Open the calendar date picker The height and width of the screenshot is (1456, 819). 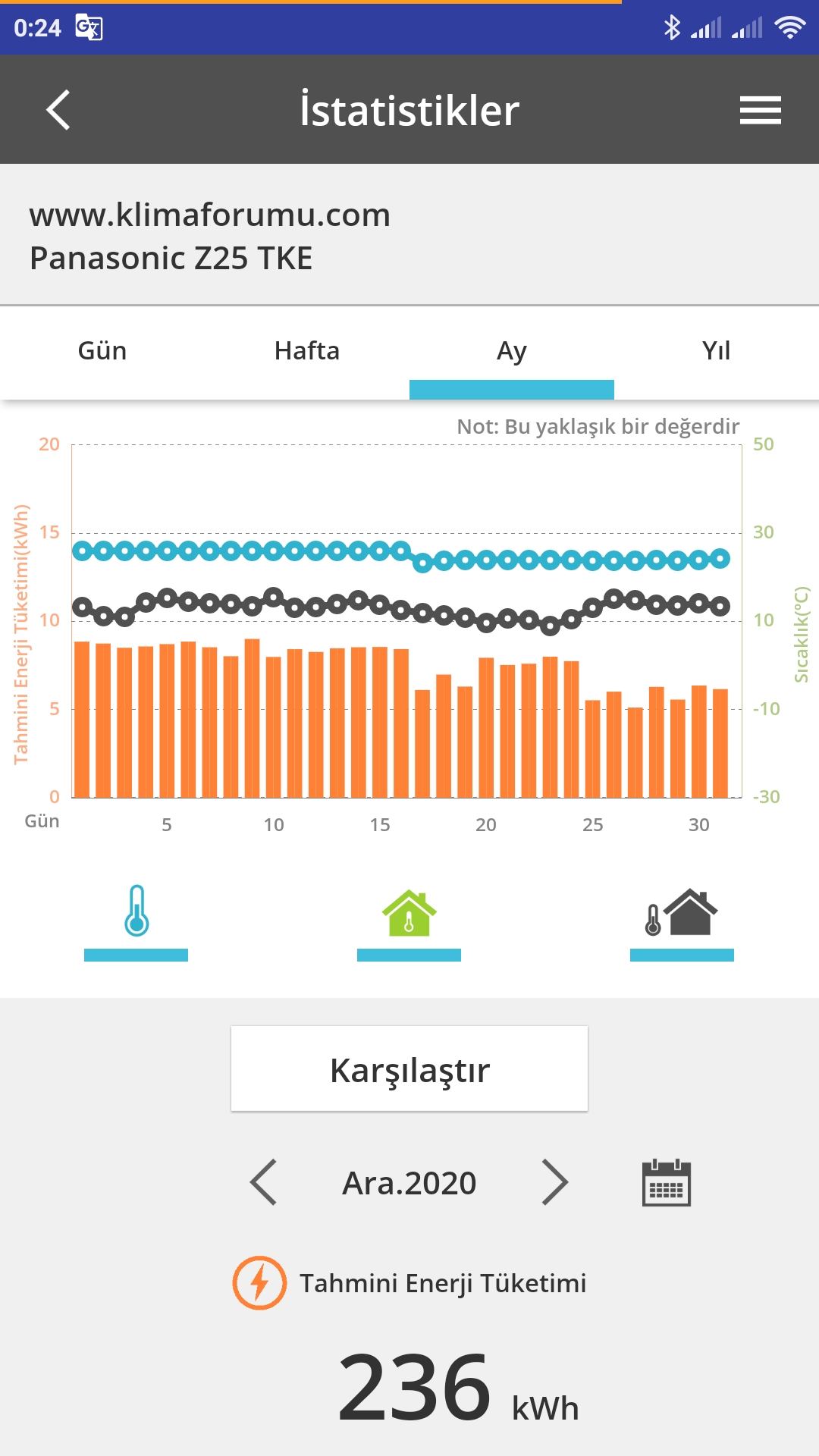pos(667,1182)
